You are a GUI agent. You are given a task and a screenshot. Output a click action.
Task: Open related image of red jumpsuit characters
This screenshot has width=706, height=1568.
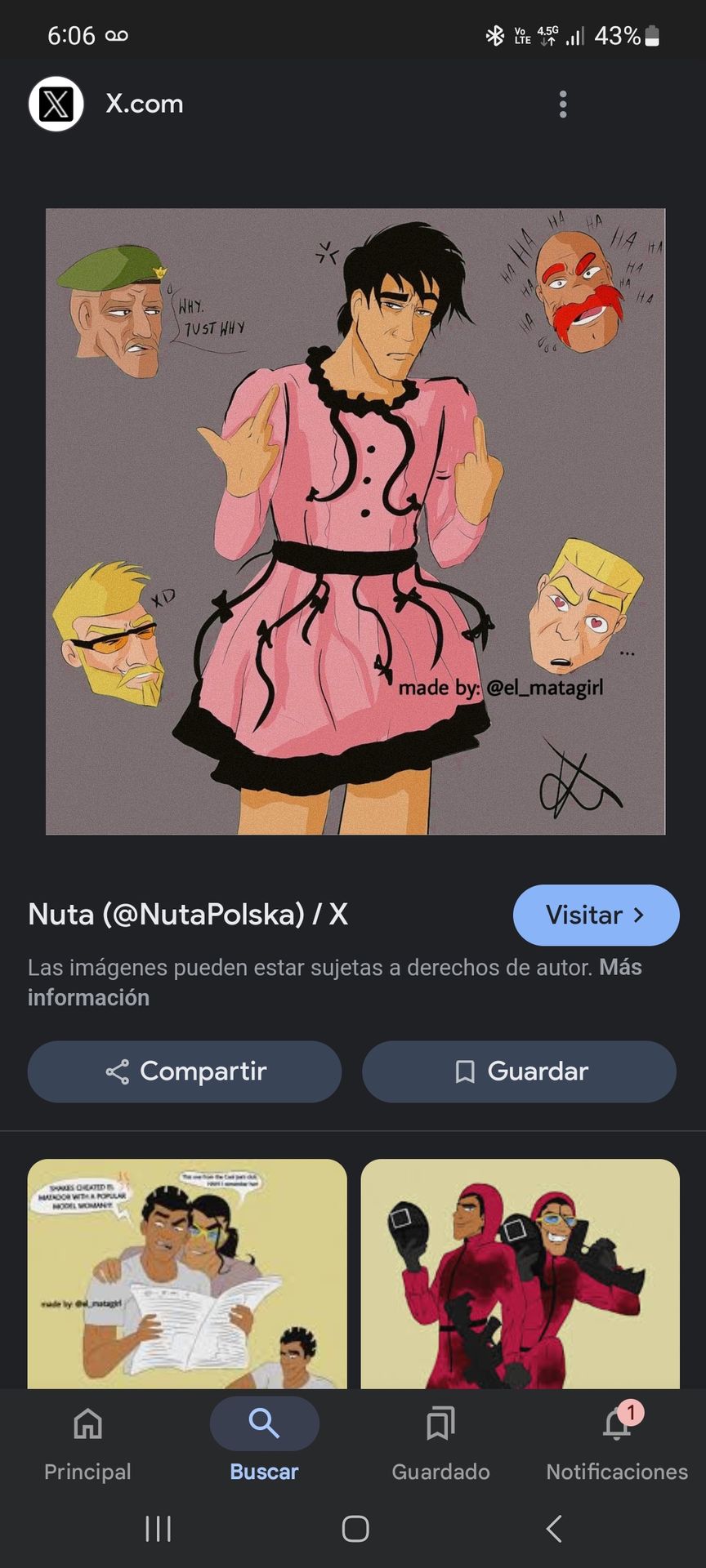[520, 1273]
